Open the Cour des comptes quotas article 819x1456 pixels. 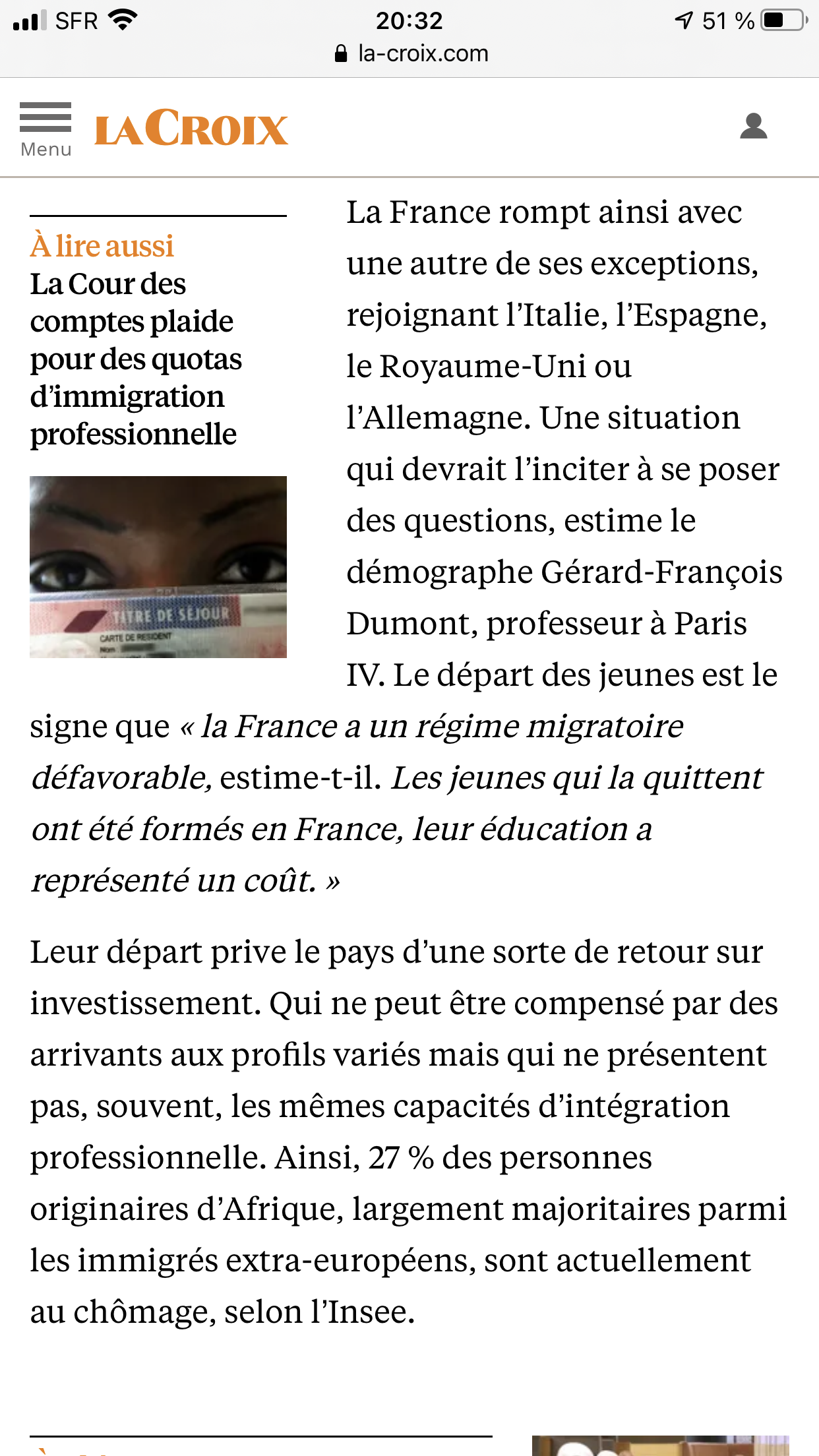coord(135,359)
